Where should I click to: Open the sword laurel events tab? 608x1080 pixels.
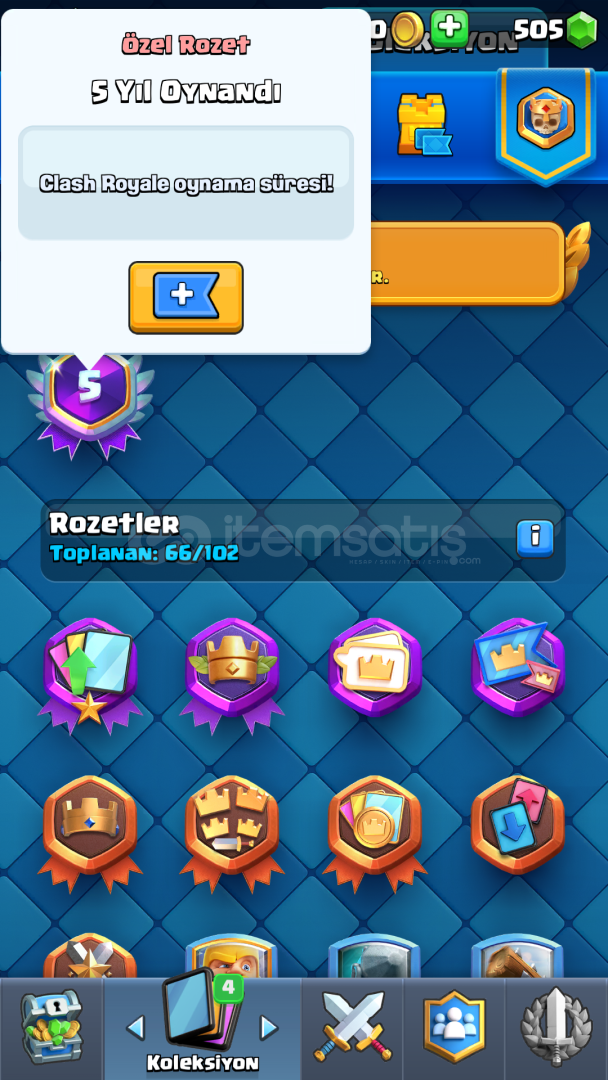556,1028
